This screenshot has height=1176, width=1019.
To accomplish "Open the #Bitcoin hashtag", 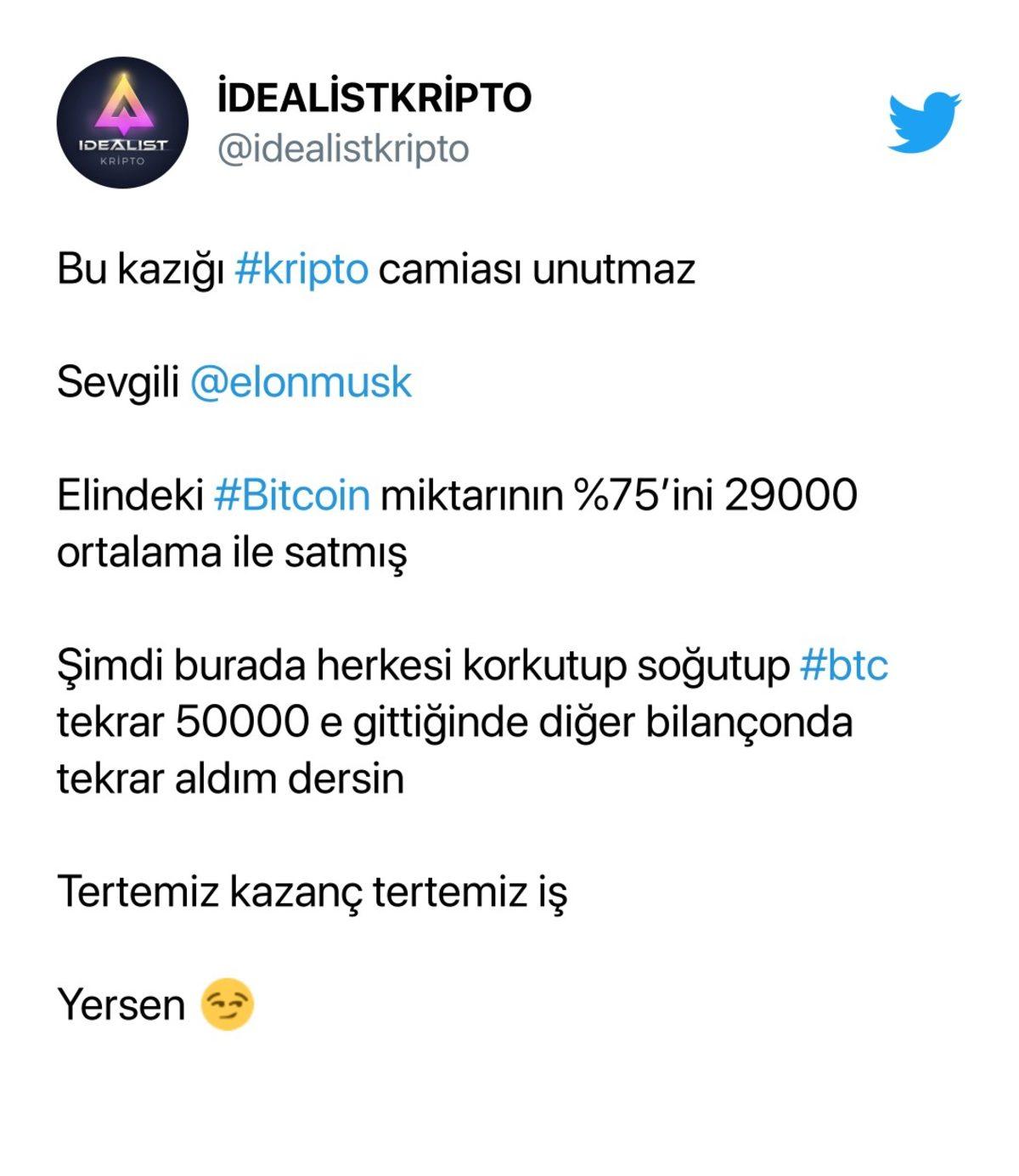I will (x=293, y=497).
